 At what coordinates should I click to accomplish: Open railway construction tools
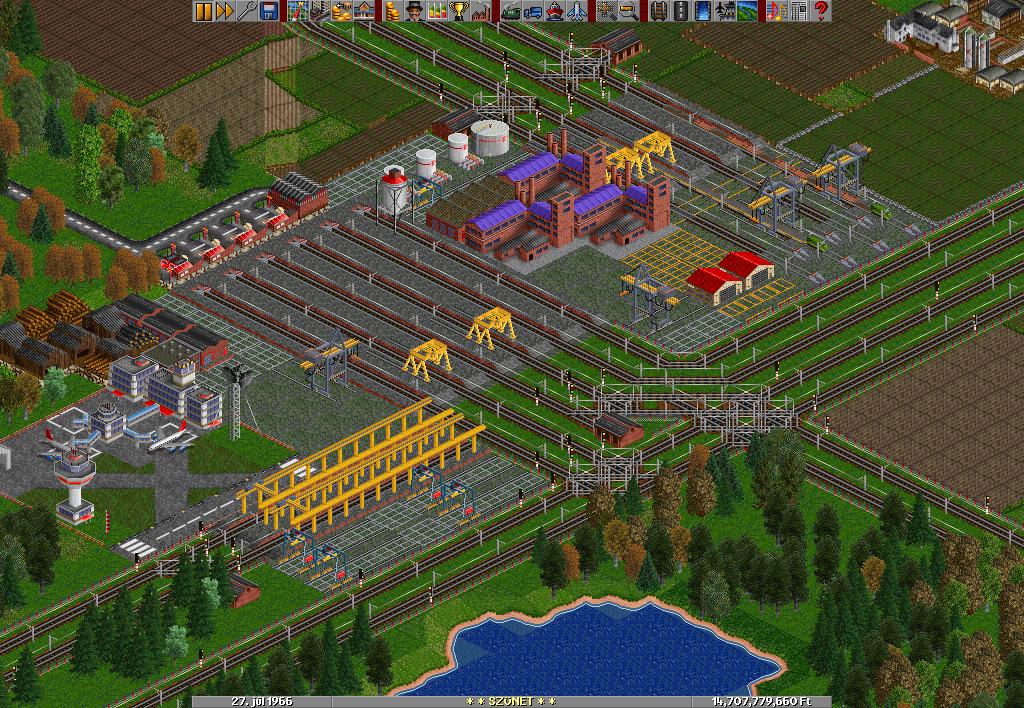pyautogui.click(x=658, y=11)
